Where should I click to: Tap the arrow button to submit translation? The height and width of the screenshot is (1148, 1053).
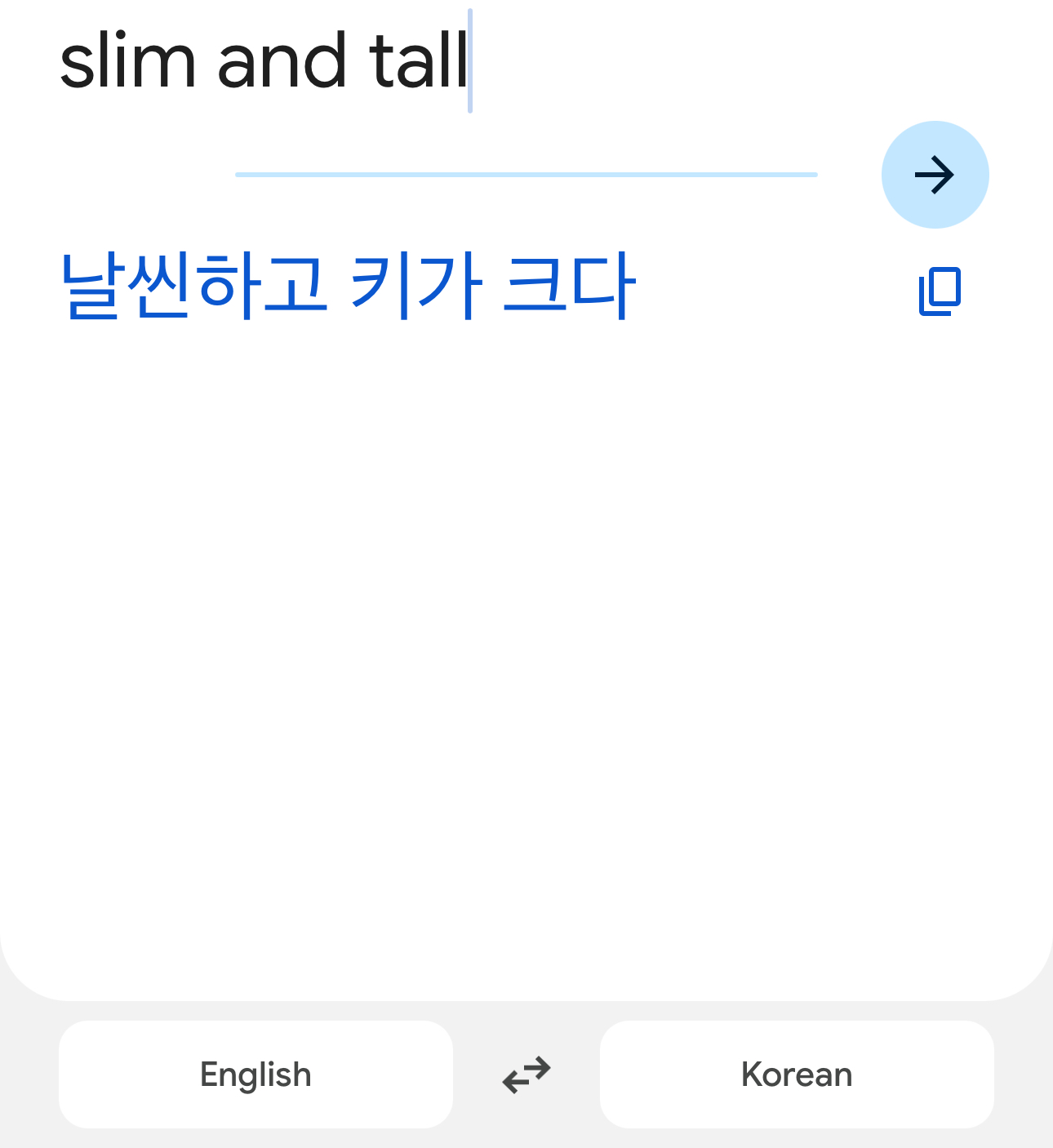[935, 175]
